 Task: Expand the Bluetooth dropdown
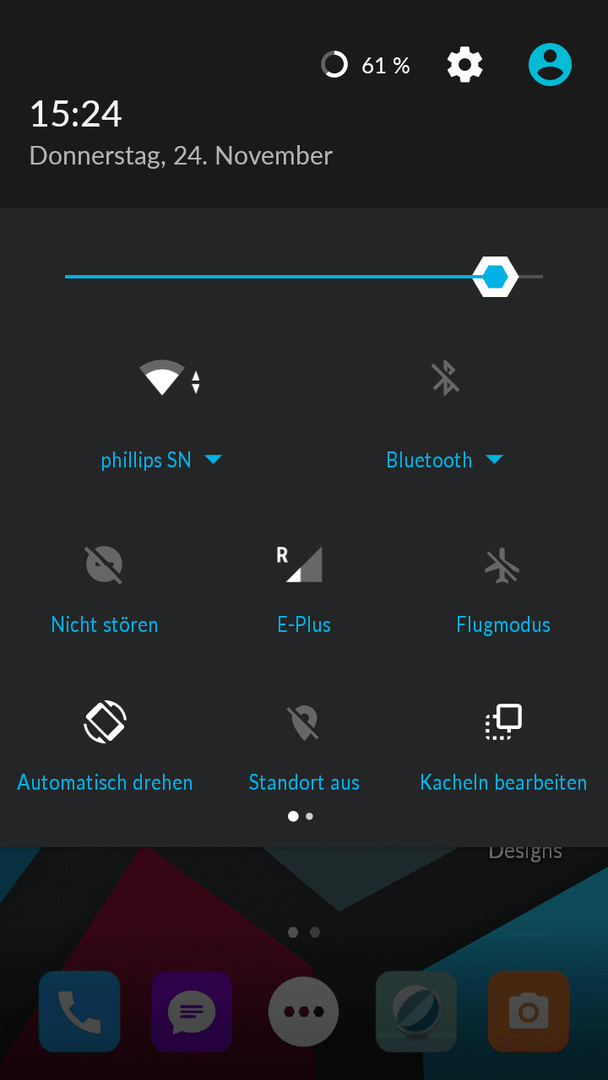coord(445,460)
